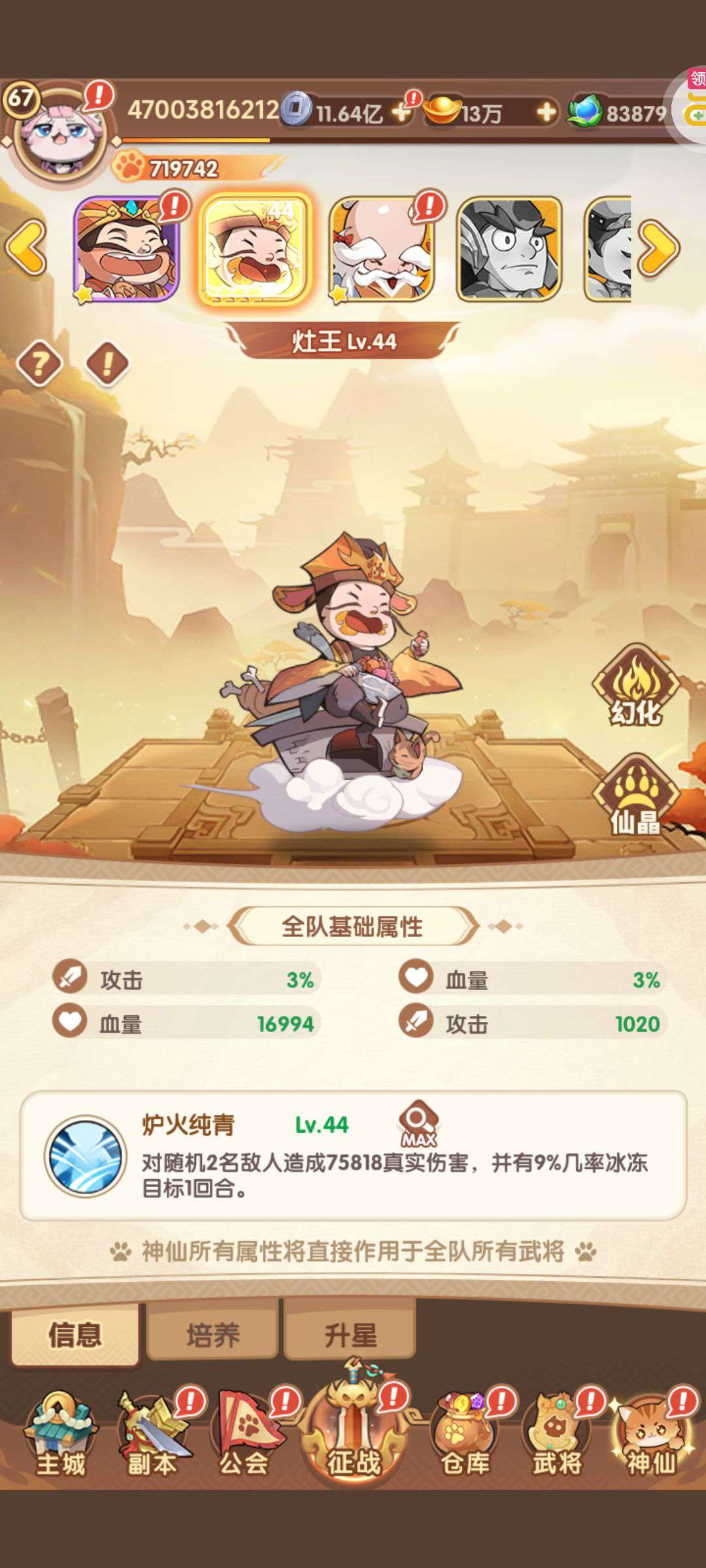Open the 幻化 transformation button
Screen dimensions: 706x1568
[x=635, y=686]
